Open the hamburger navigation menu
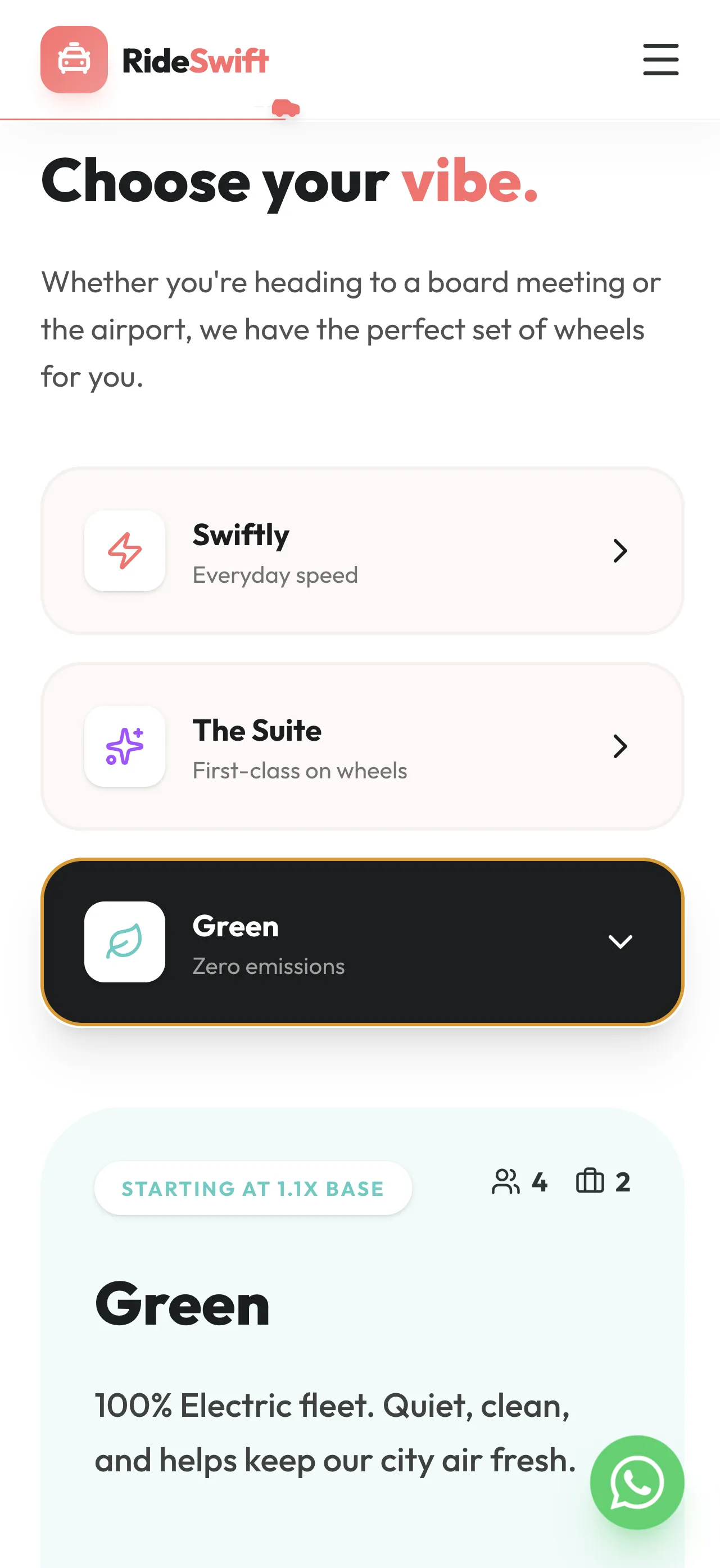Screen dimensions: 720x1568 [x=660, y=60]
